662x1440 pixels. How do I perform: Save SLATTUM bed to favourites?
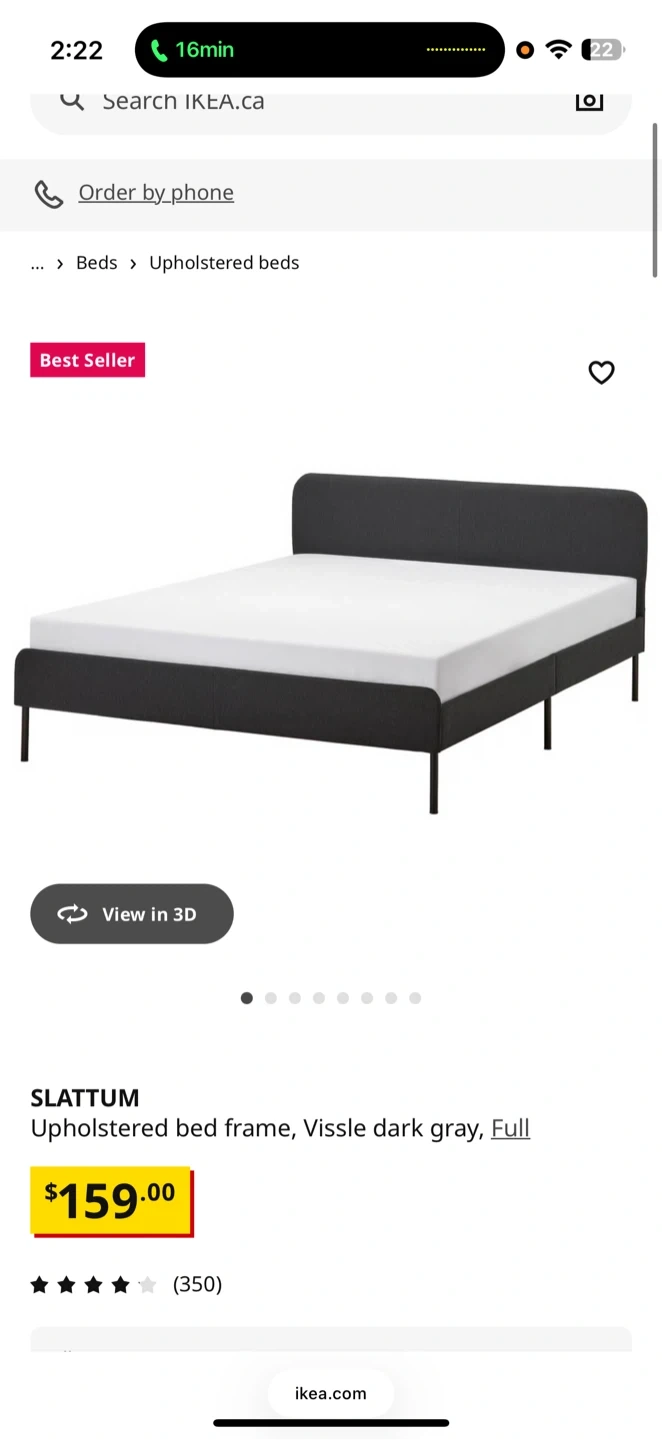(601, 372)
